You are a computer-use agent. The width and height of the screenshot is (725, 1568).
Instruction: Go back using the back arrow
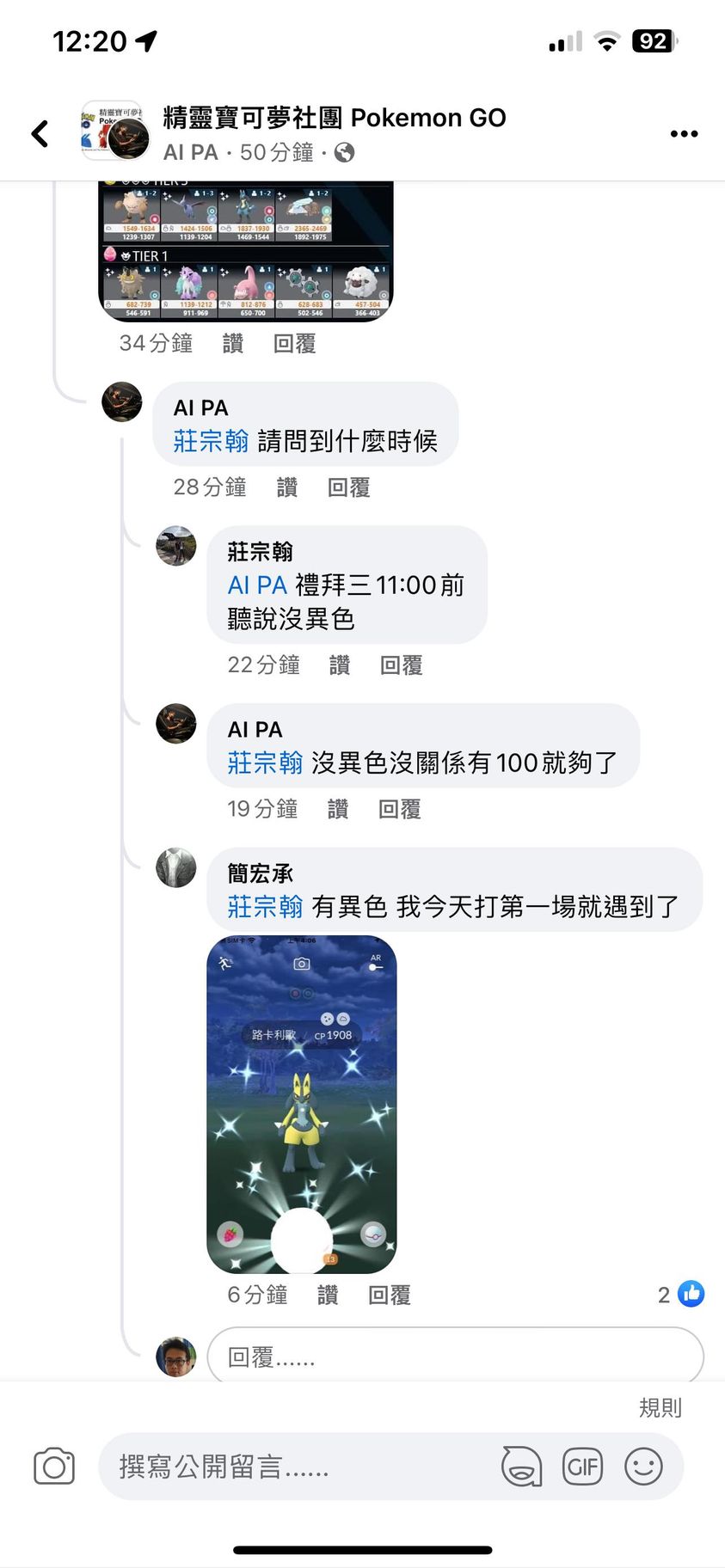[40, 133]
